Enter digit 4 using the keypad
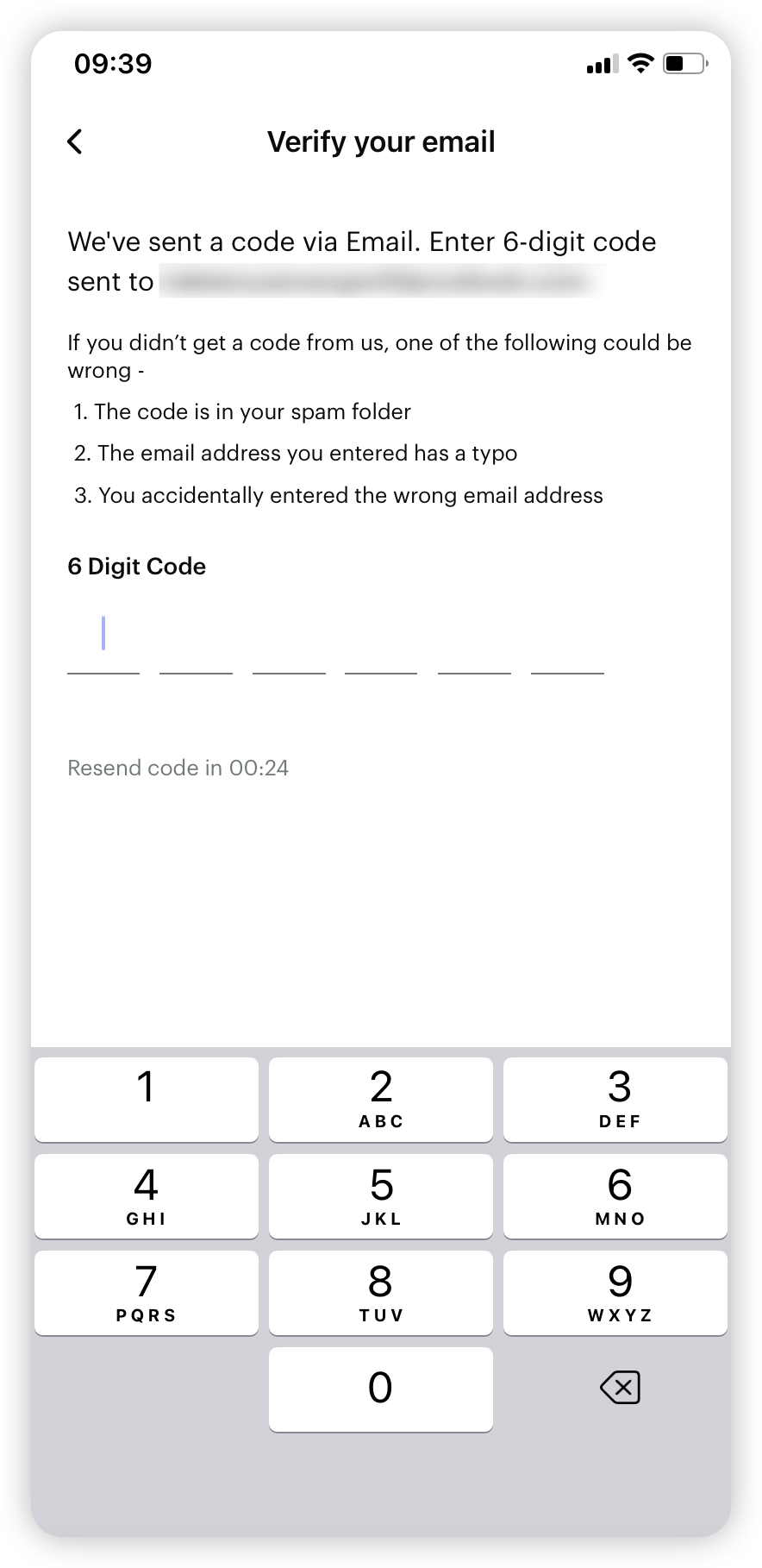Screen dimensions: 762x1568 coord(146,1195)
